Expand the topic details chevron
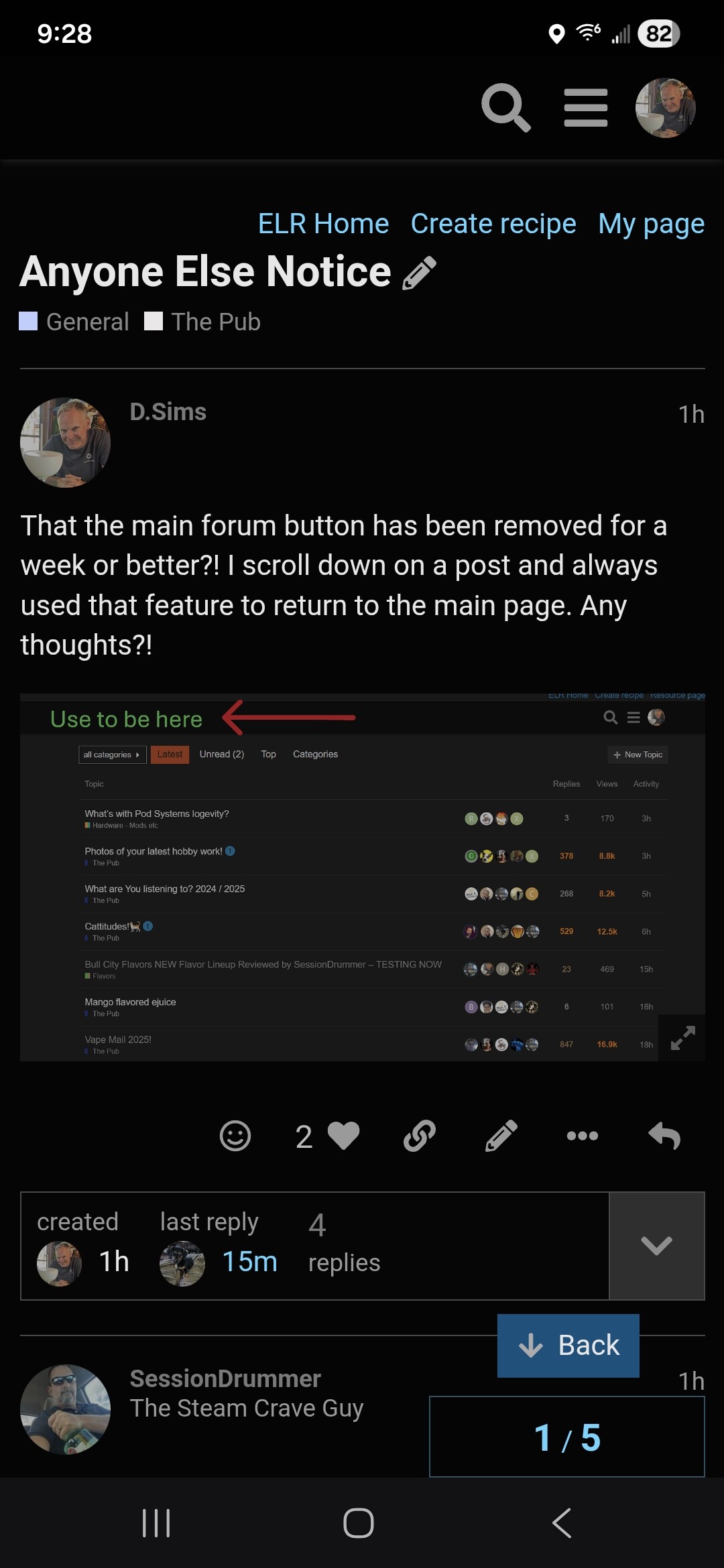The width and height of the screenshot is (724, 1568). pos(656,1246)
